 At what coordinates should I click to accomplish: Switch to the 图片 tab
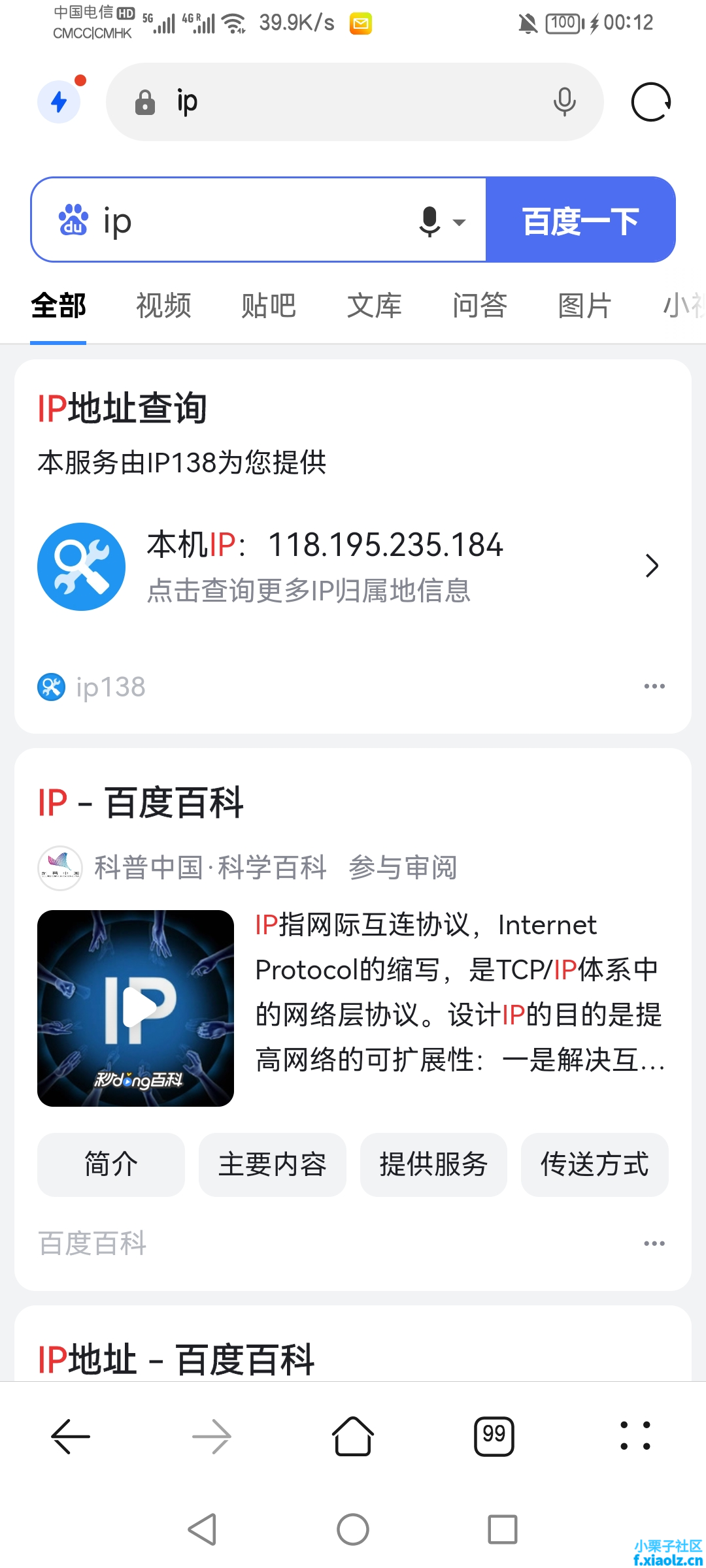(584, 306)
